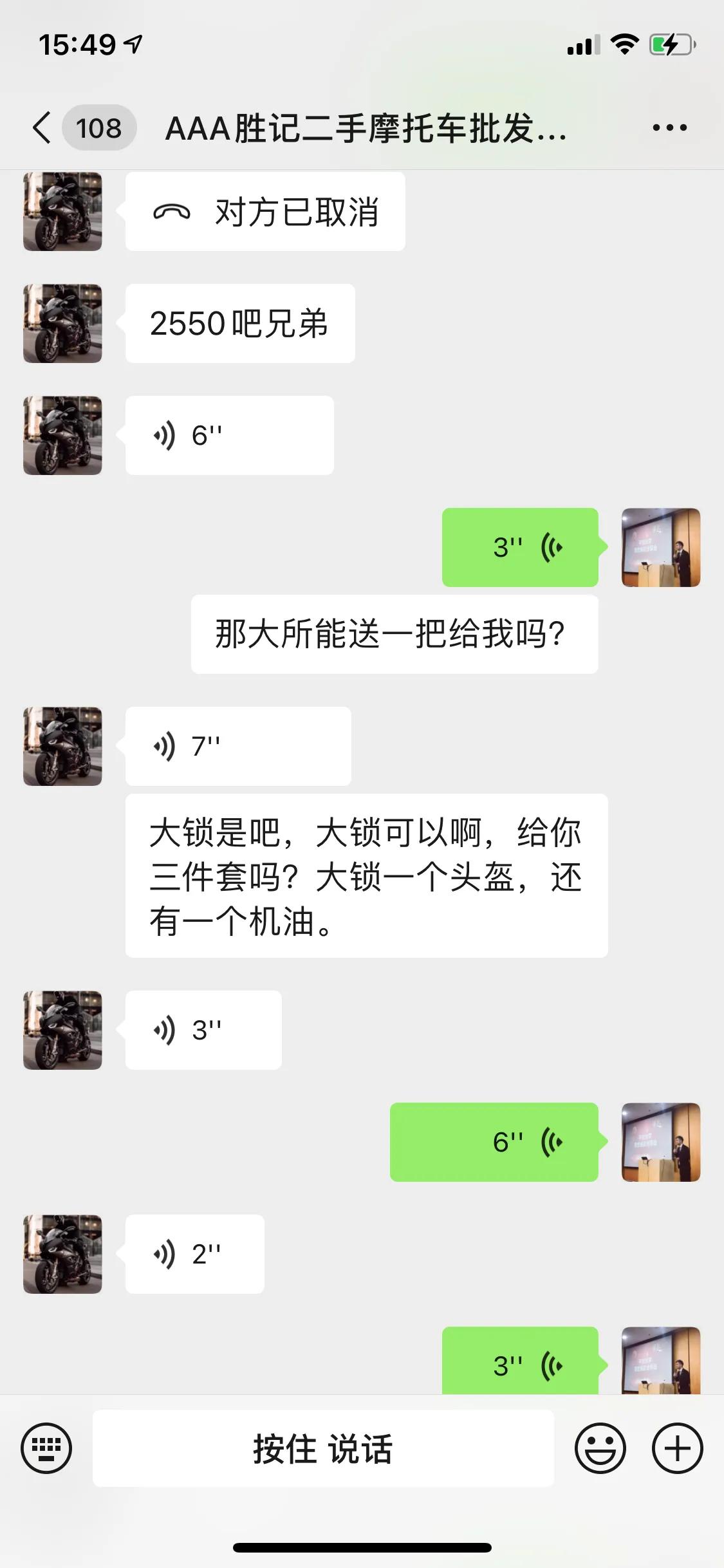Open the chat info three-dot menu
724x1568 pixels.
pos(669,127)
